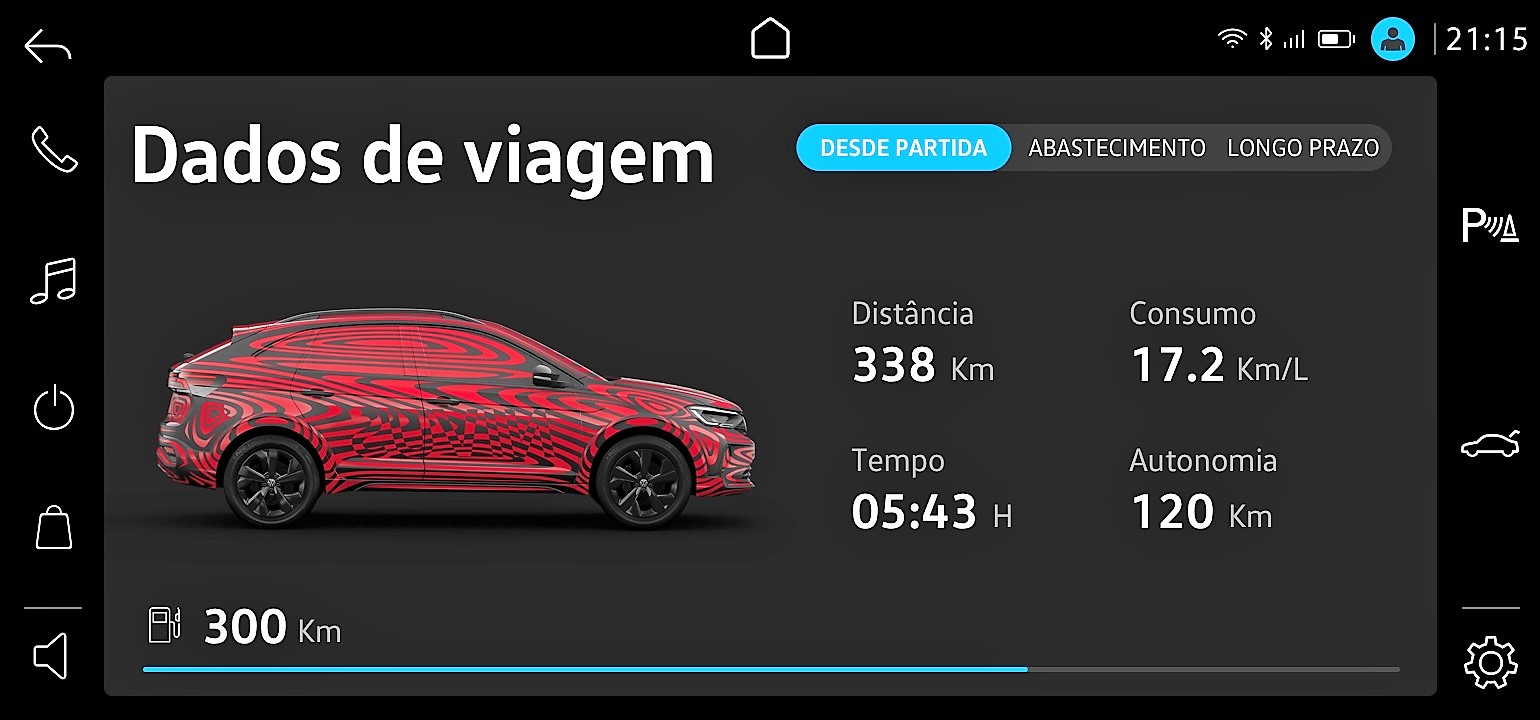Open the home screen

(x=770, y=40)
